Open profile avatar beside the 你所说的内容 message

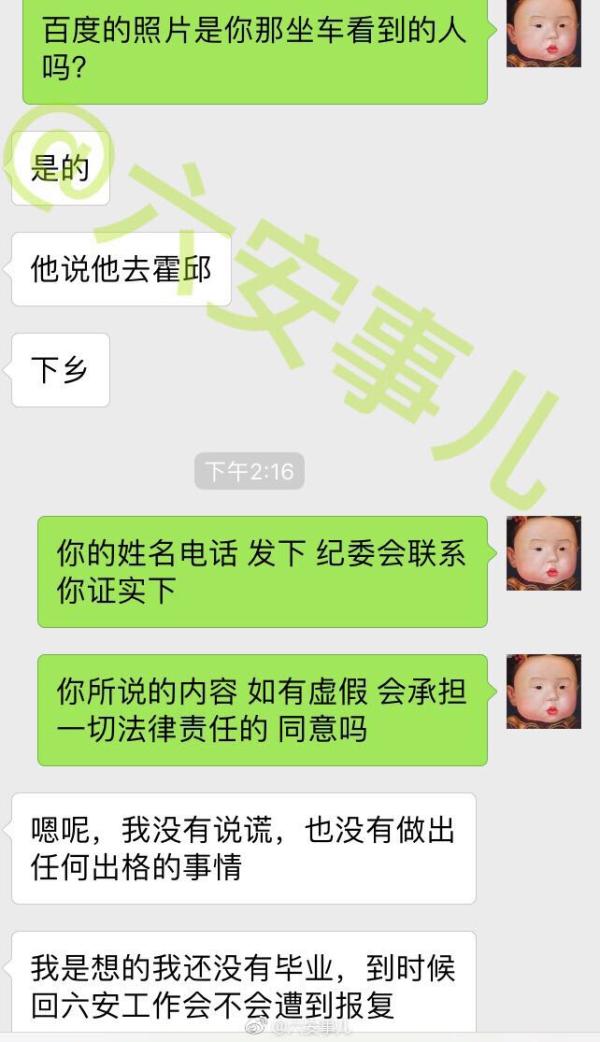543,691
